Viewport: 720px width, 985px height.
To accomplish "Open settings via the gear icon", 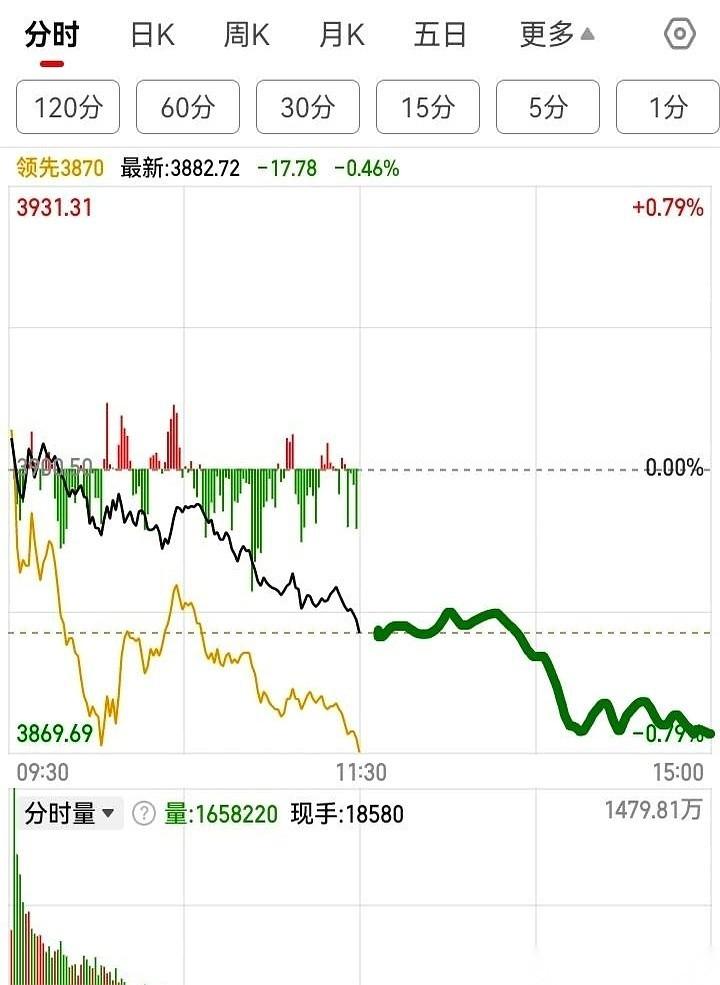I will point(679,33).
